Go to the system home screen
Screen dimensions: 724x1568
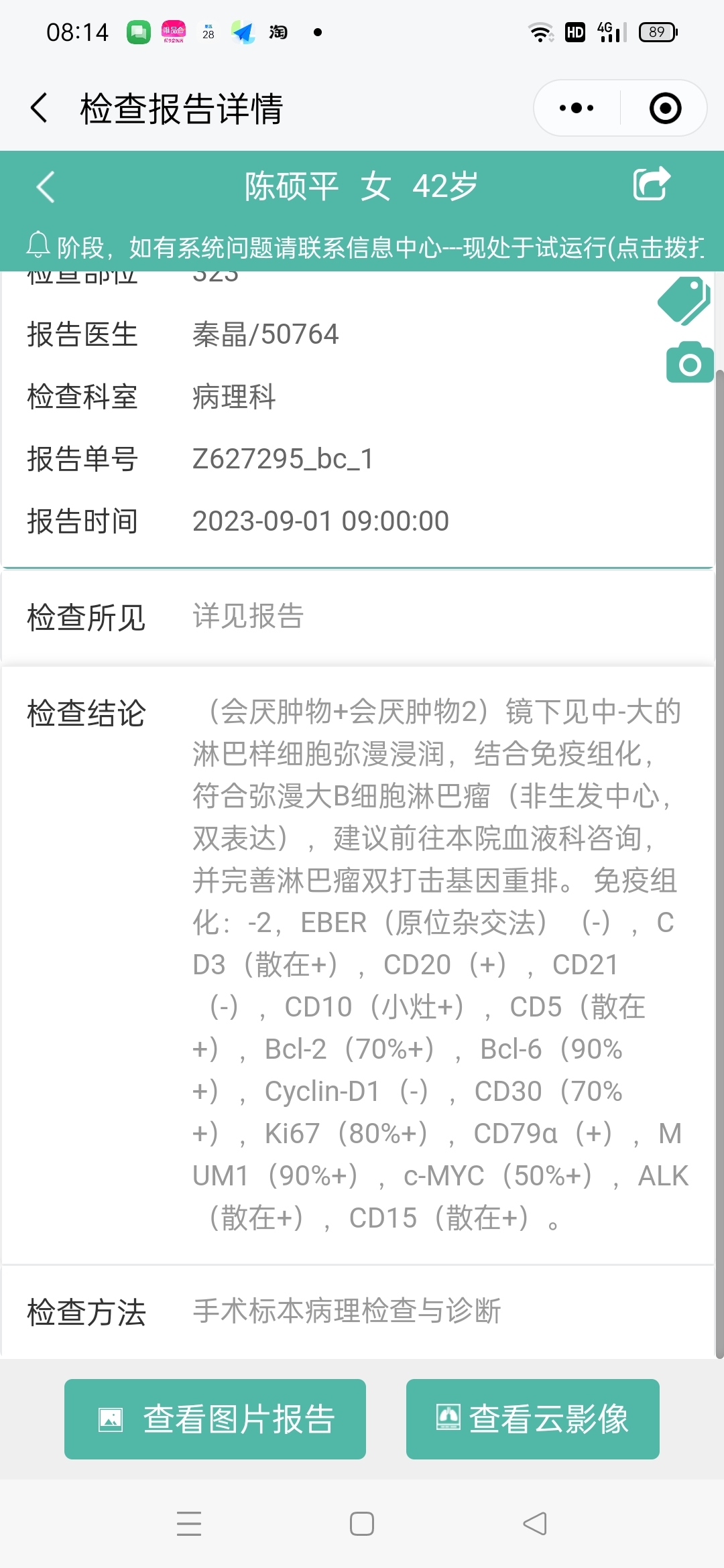click(x=362, y=1524)
